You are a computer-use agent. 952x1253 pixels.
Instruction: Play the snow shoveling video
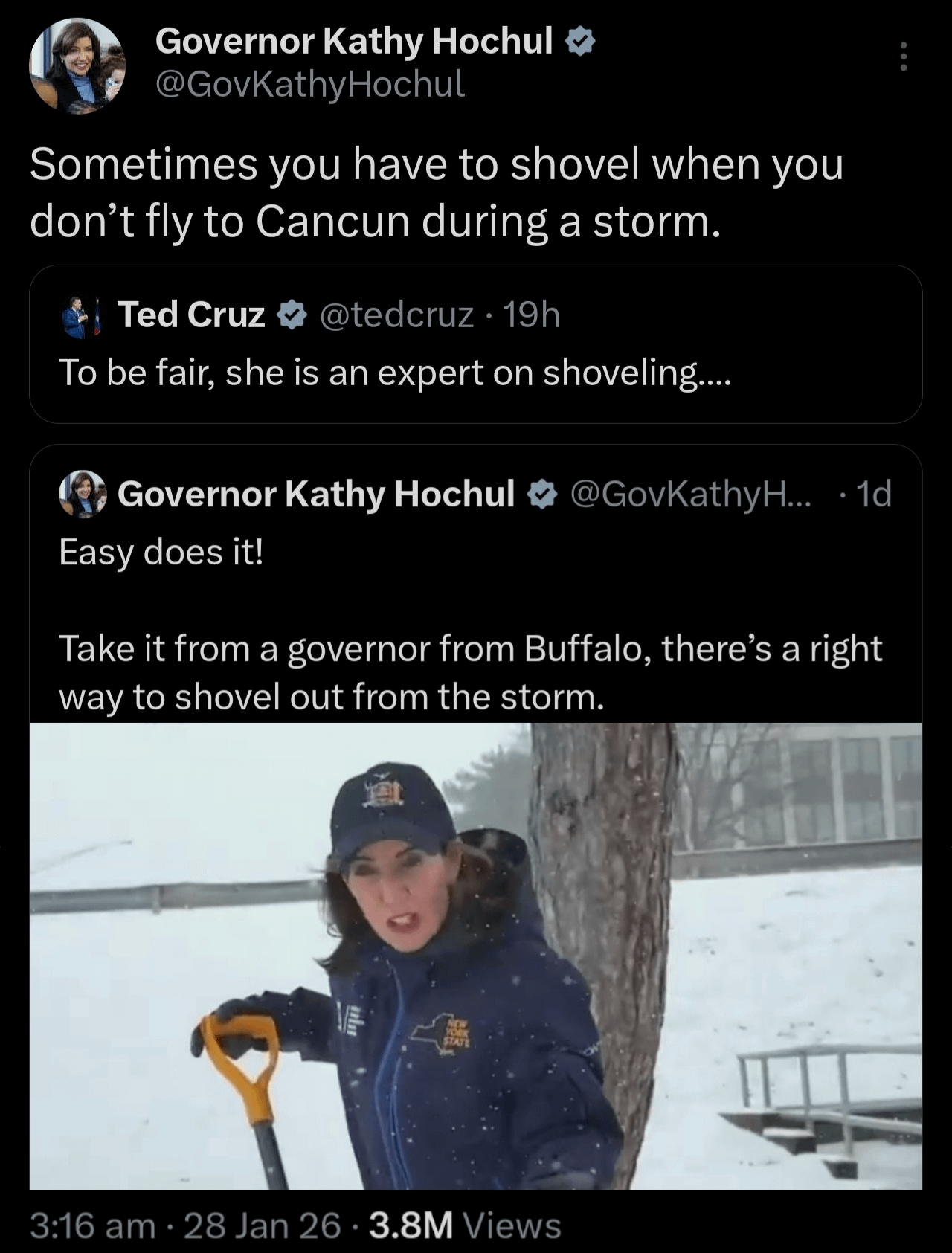click(475, 955)
